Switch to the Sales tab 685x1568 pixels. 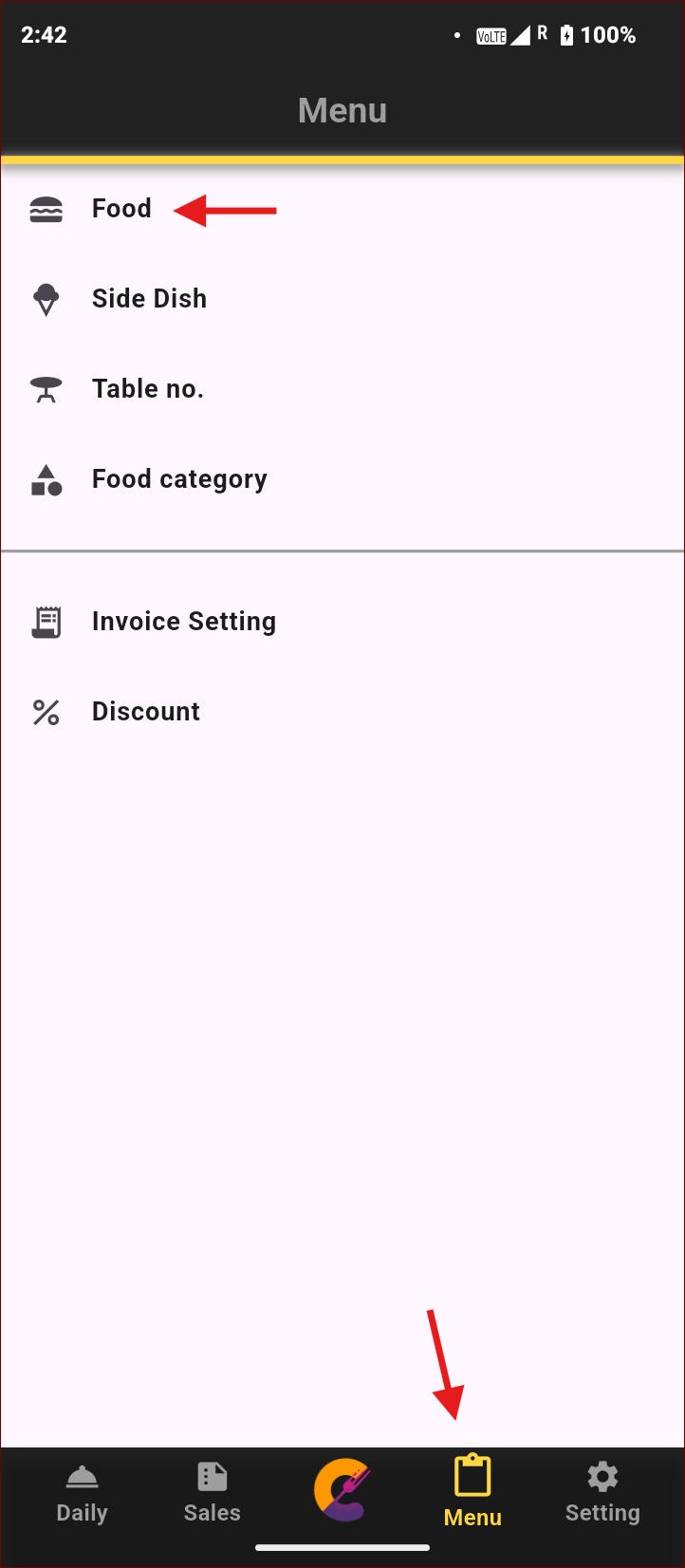click(x=212, y=1495)
